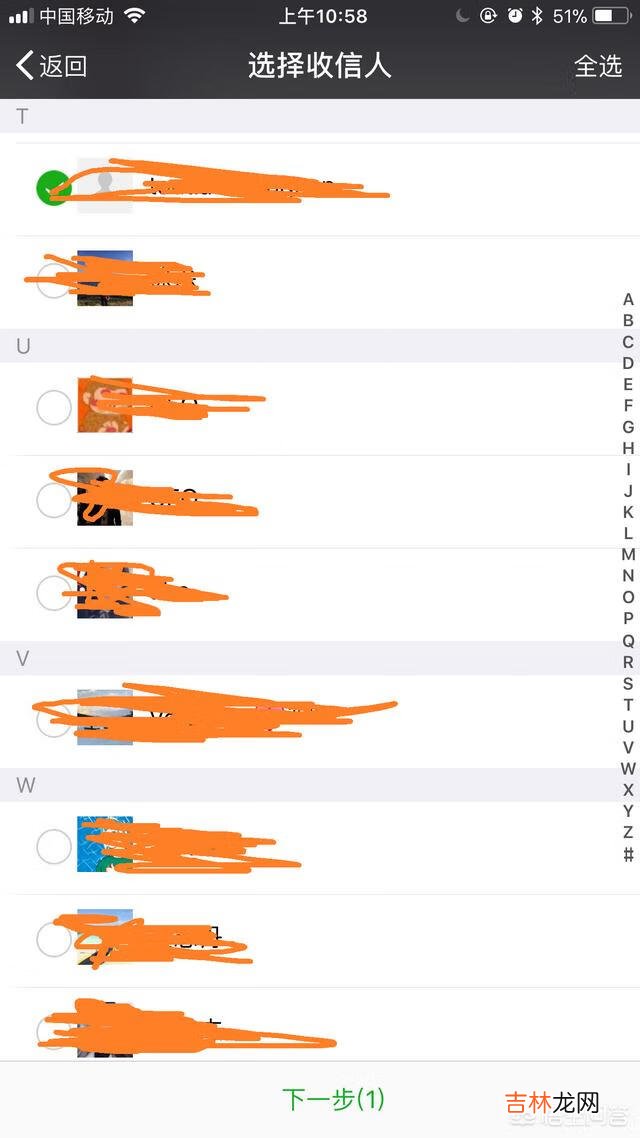The width and height of the screenshot is (640, 1138).
Task: Tap 全选 to select all recipients
Action: [598, 66]
